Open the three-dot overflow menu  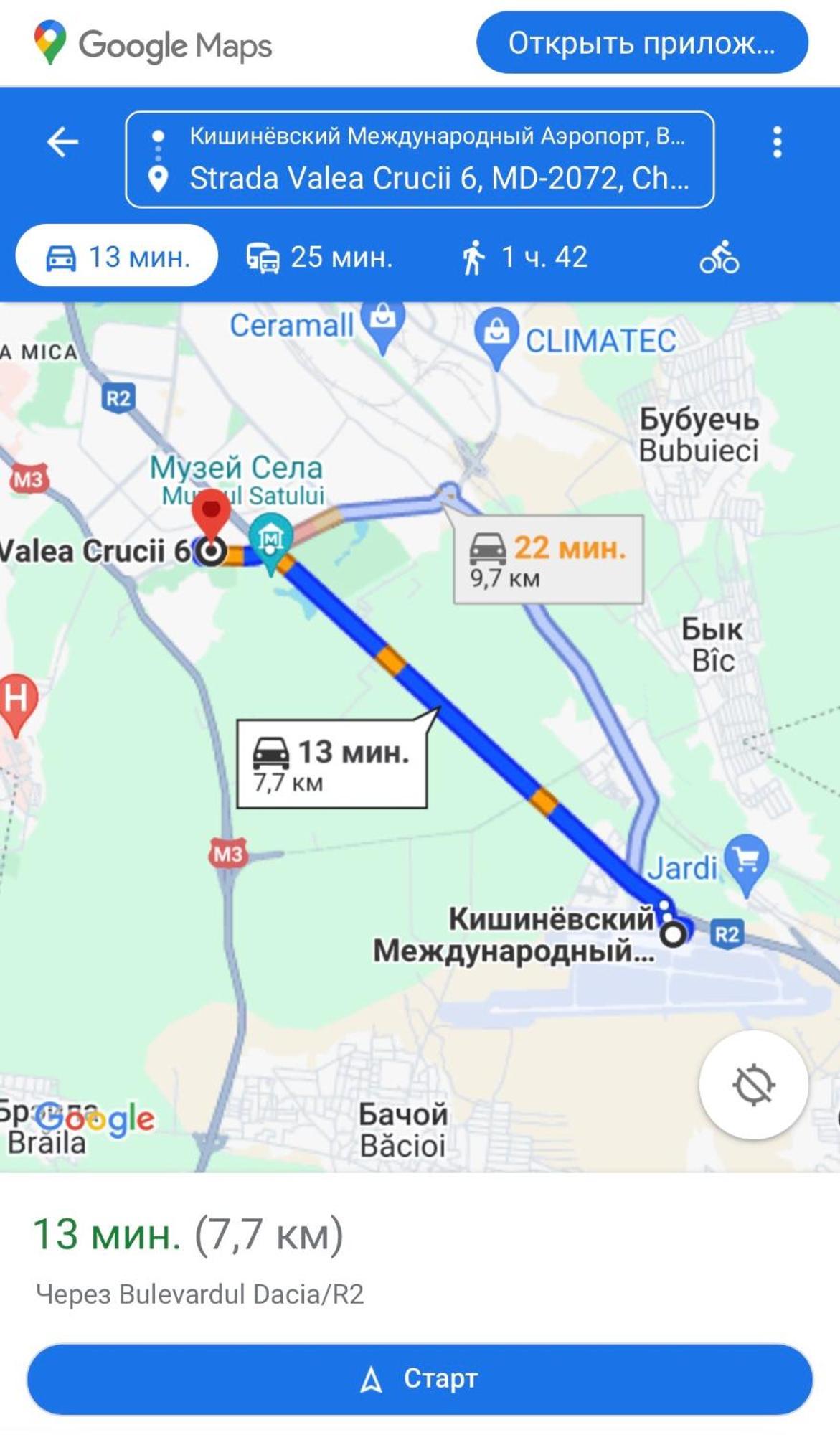777,142
